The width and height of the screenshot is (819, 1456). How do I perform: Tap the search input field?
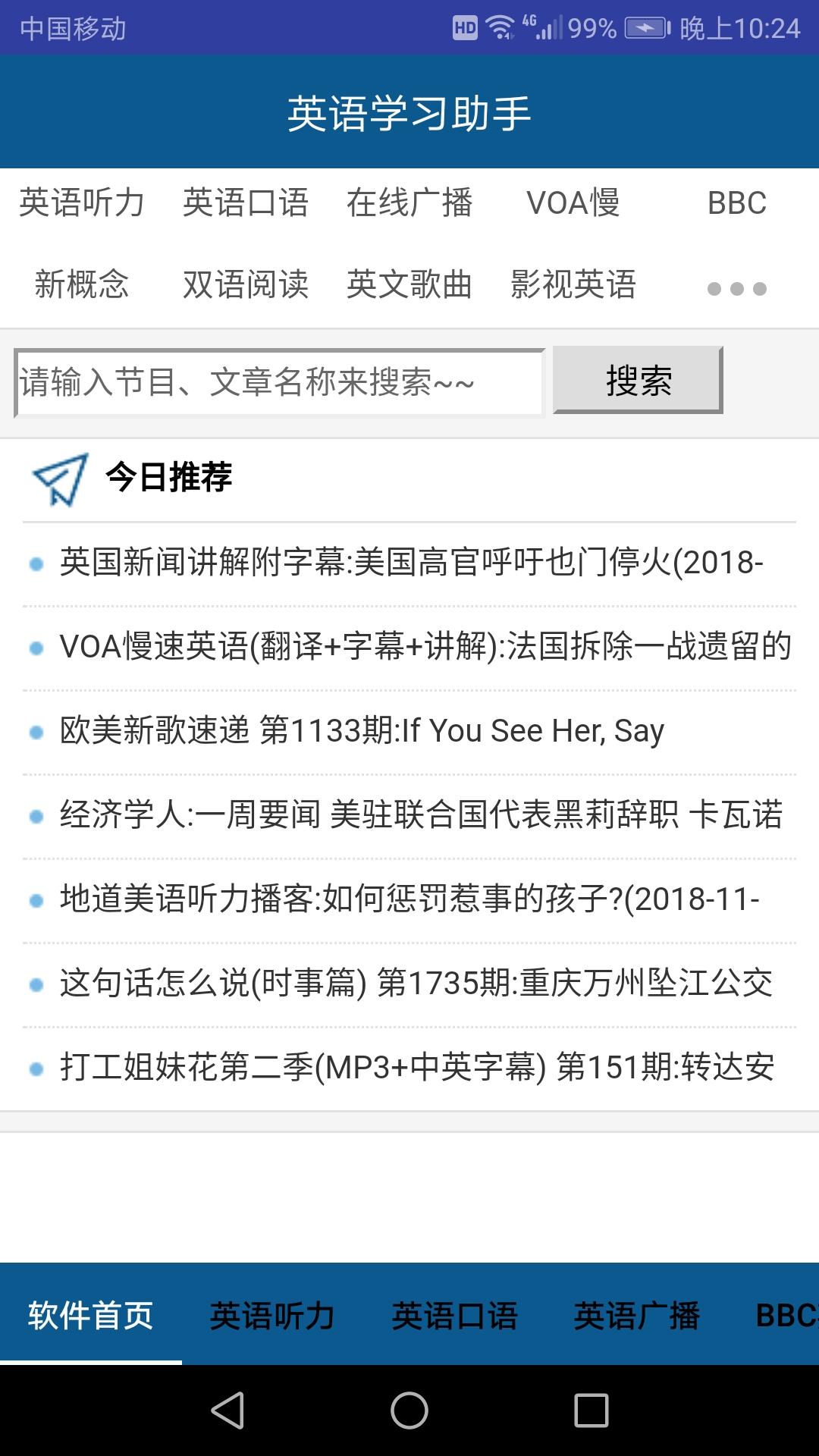[279, 383]
